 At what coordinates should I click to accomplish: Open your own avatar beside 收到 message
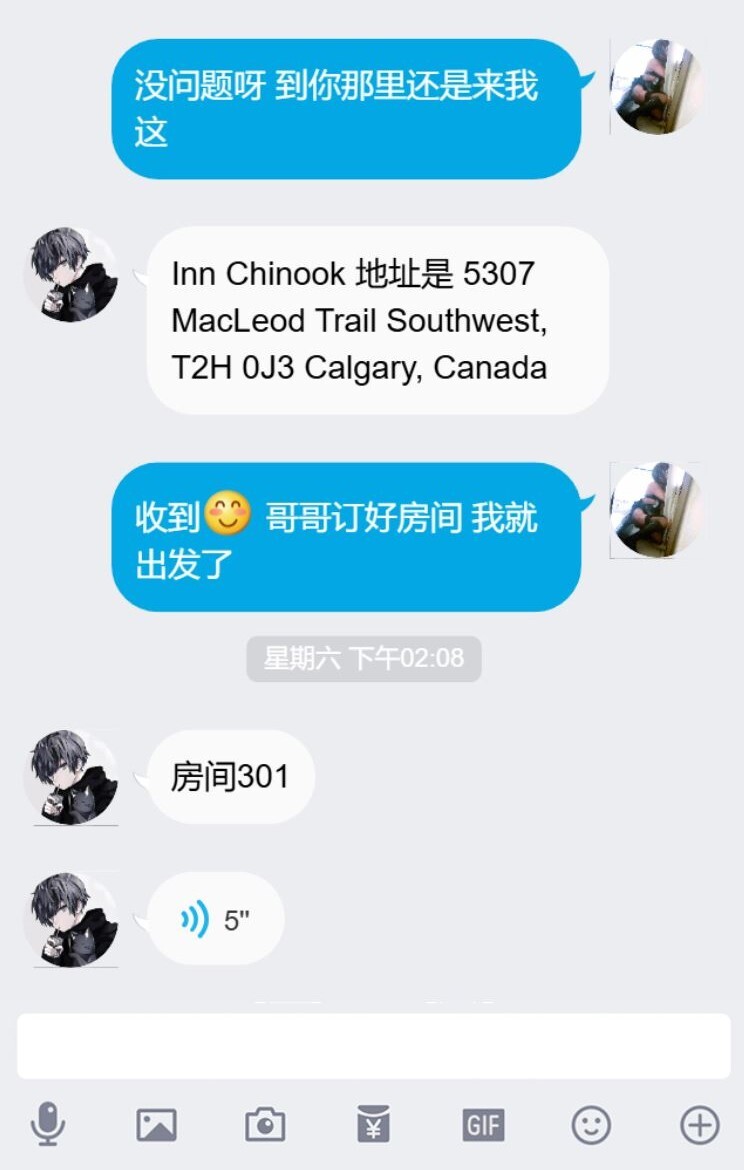click(x=656, y=509)
